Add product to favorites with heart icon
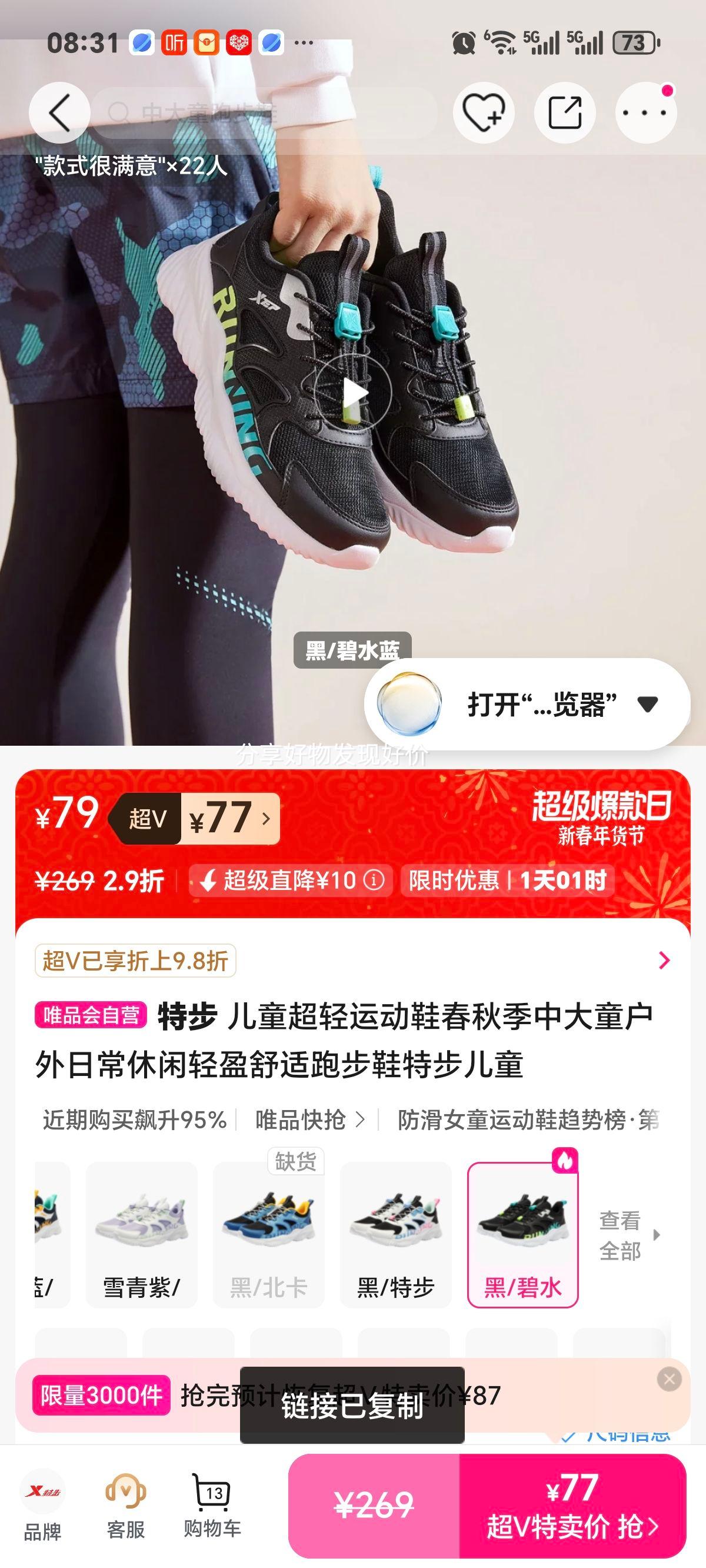This screenshot has width=706, height=1568. (x=483, y=112)
